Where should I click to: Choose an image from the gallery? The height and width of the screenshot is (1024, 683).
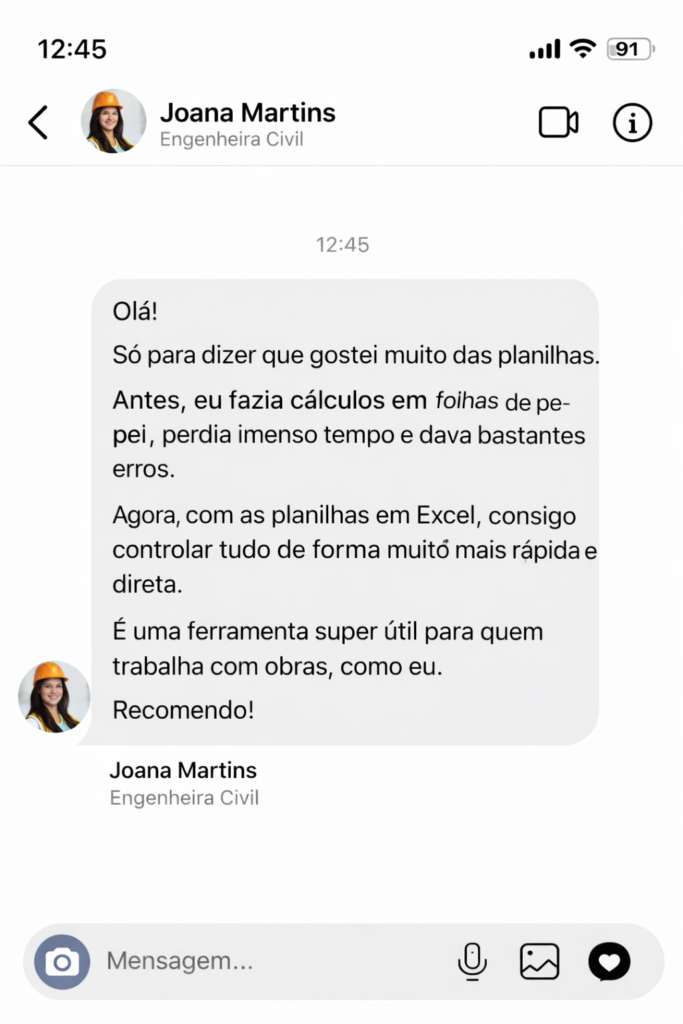[x=540, y=962]
